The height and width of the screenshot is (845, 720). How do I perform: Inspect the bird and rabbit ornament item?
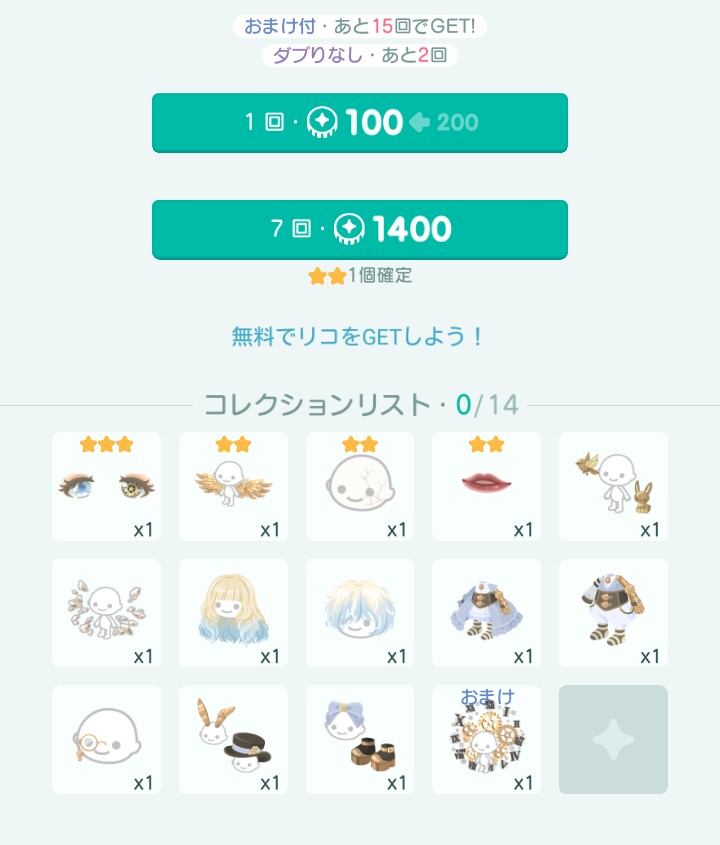613,487
